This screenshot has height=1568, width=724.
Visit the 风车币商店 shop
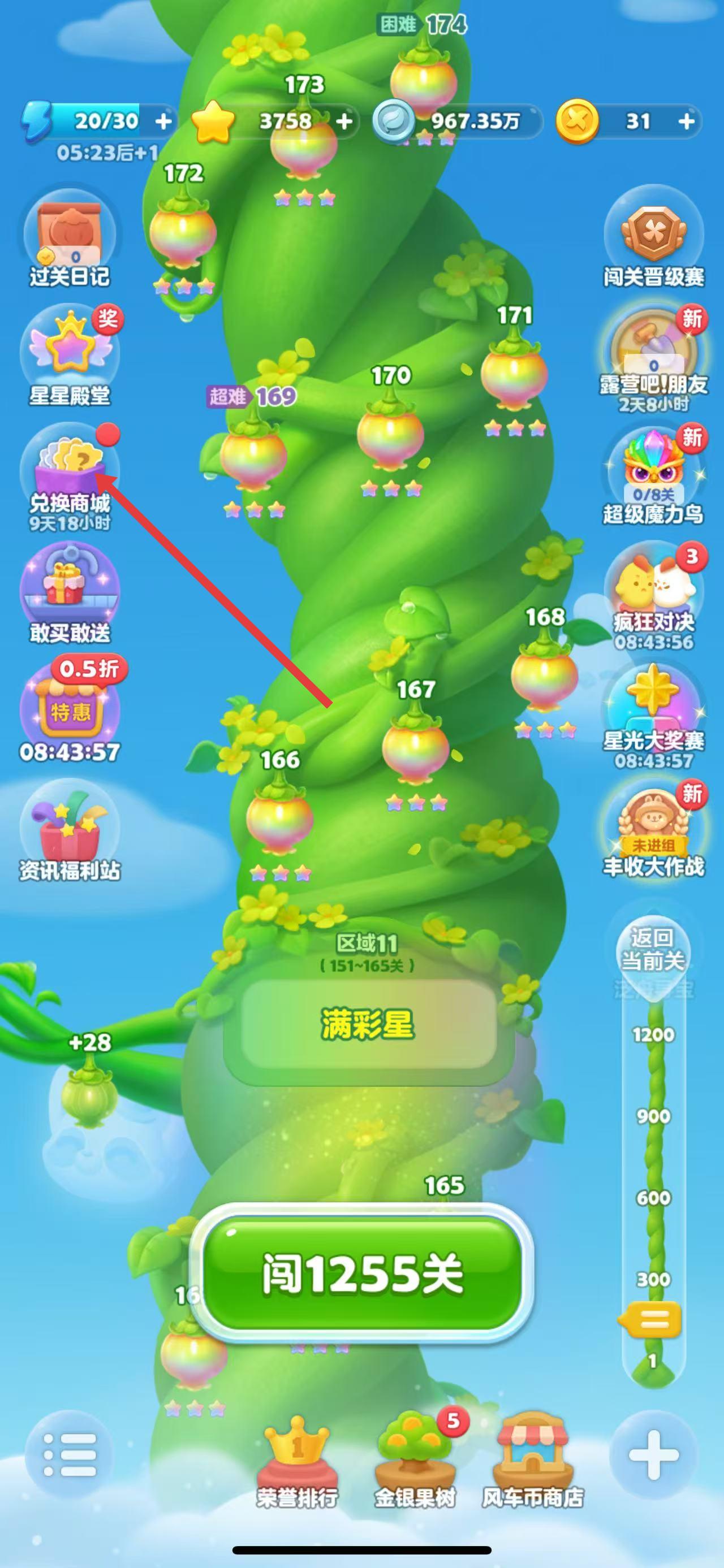click(x=533, y=1461)
